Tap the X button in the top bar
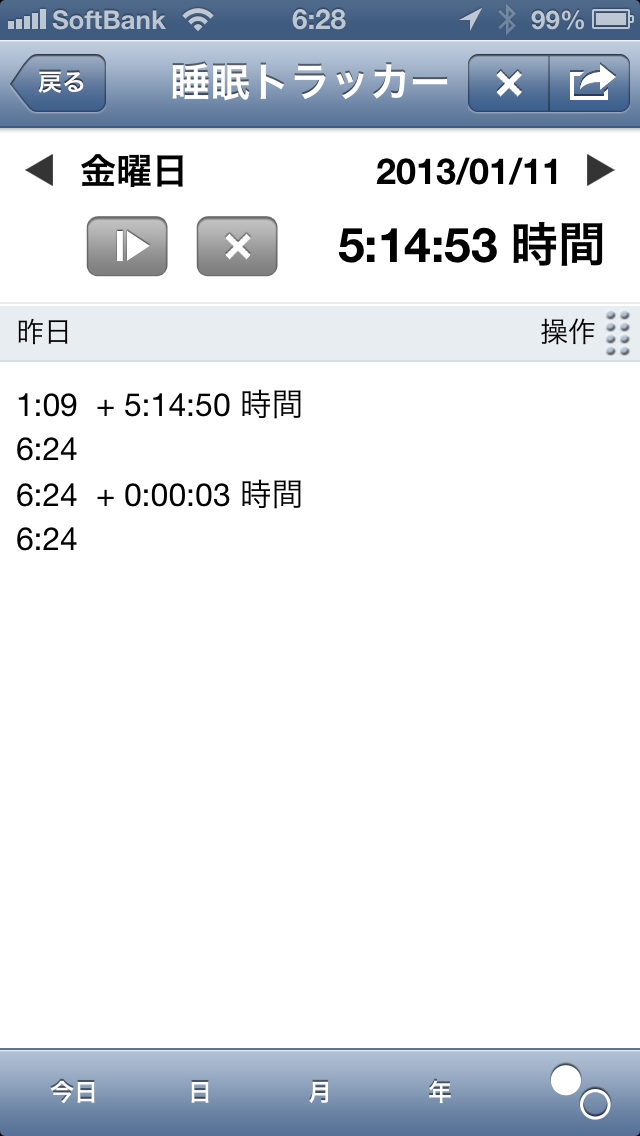Screen dimensions: 640x1136 tap(509, 84)
